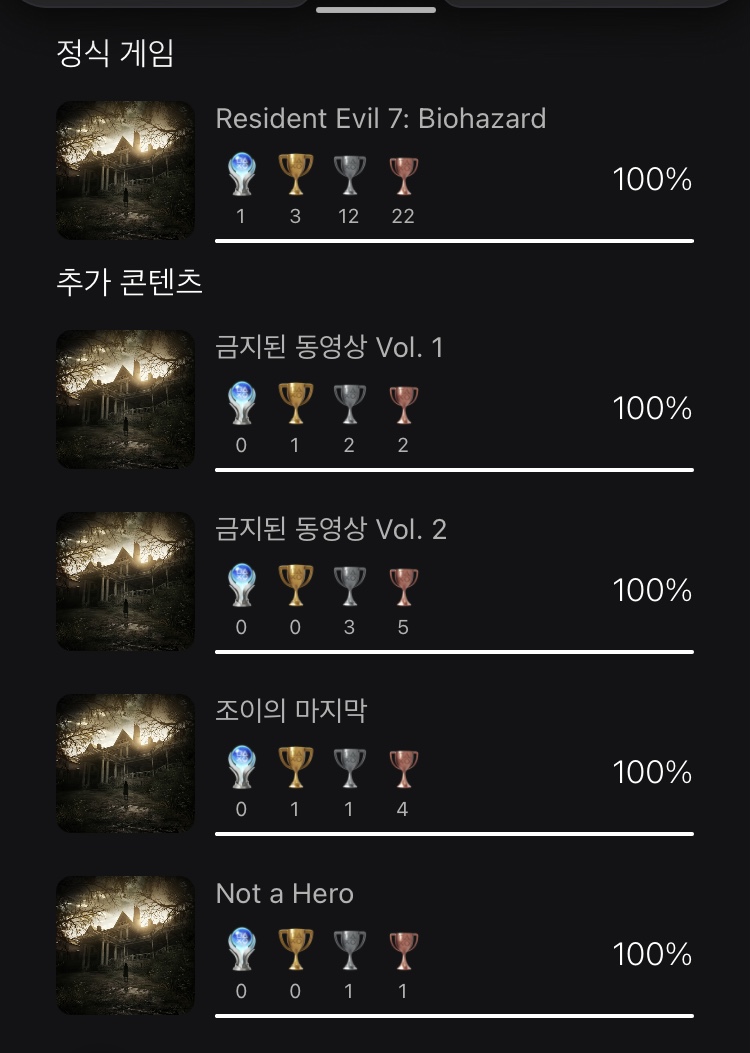Screen dimensions: 750x1053
Task: Click the 조이의 마지막 game thumbnail
Action: pyautogui.click(x=124, y=762)
